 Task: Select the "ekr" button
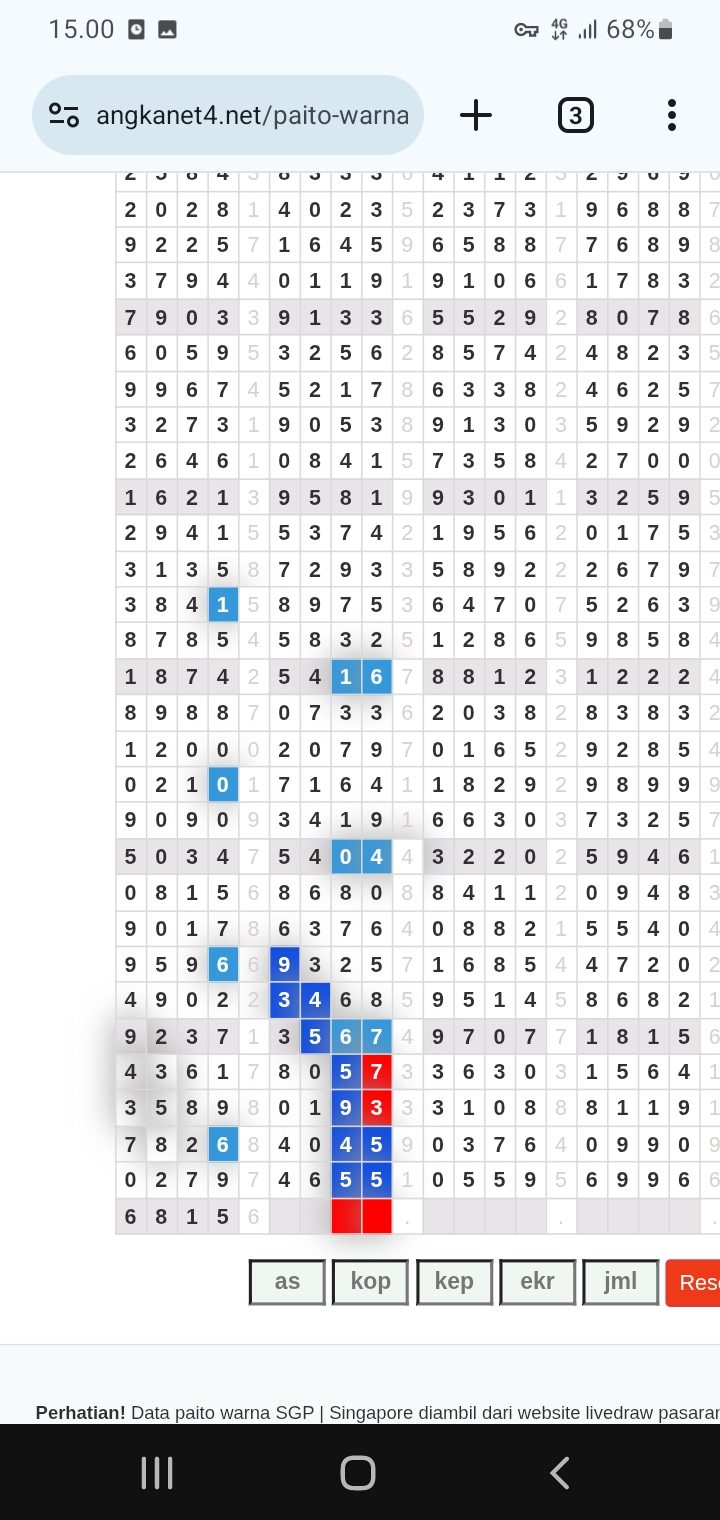pos(537,1282)
